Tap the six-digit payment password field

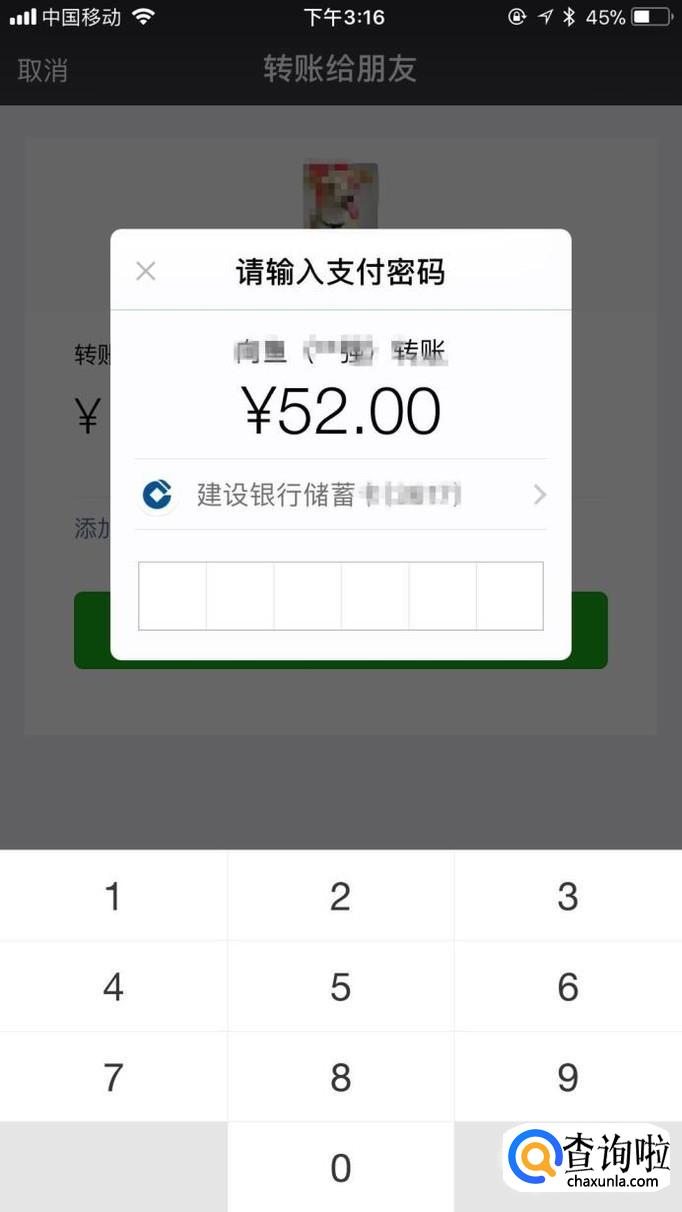[340, 596]
